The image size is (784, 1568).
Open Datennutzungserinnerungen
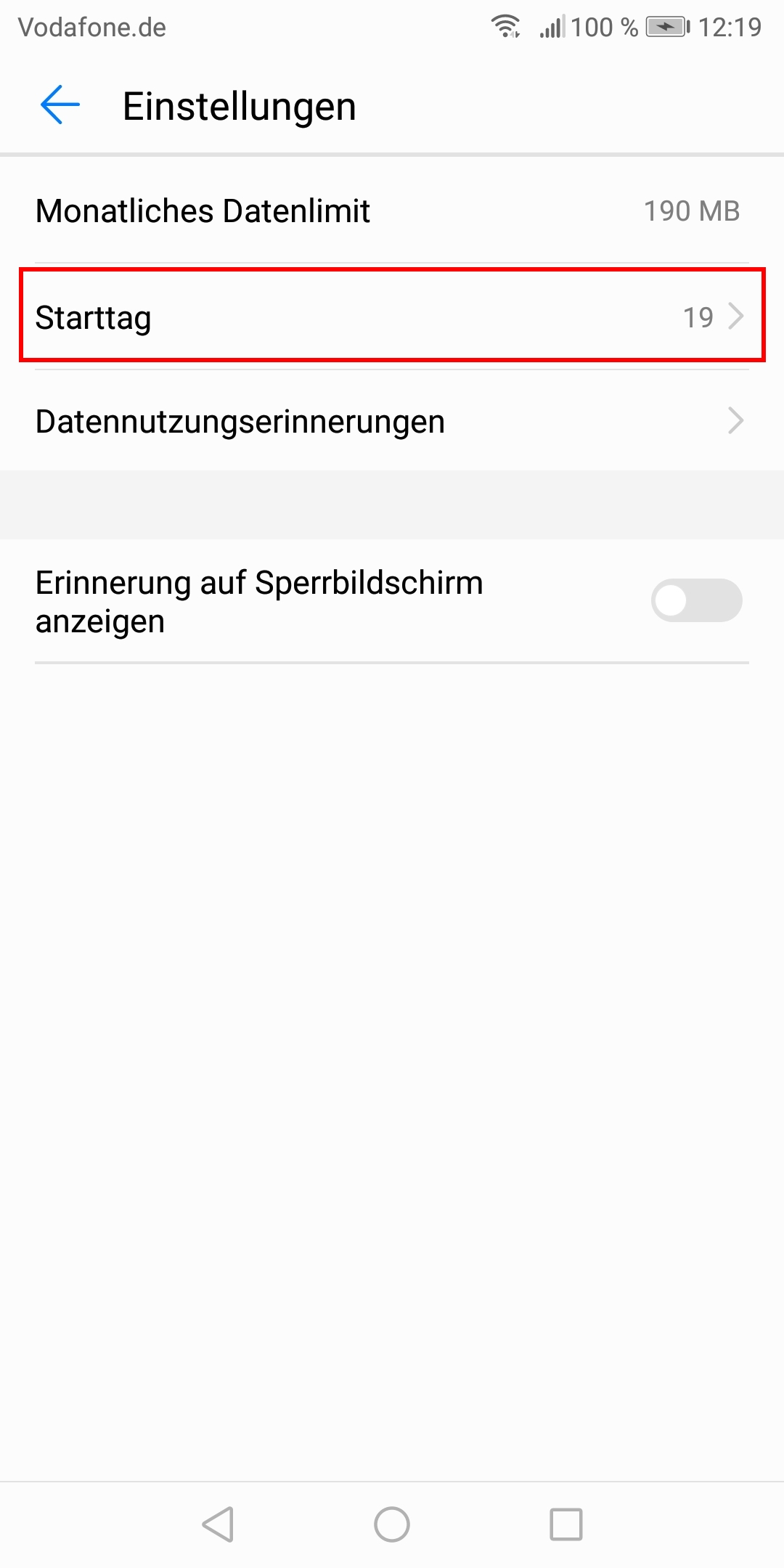coord(392,421)
